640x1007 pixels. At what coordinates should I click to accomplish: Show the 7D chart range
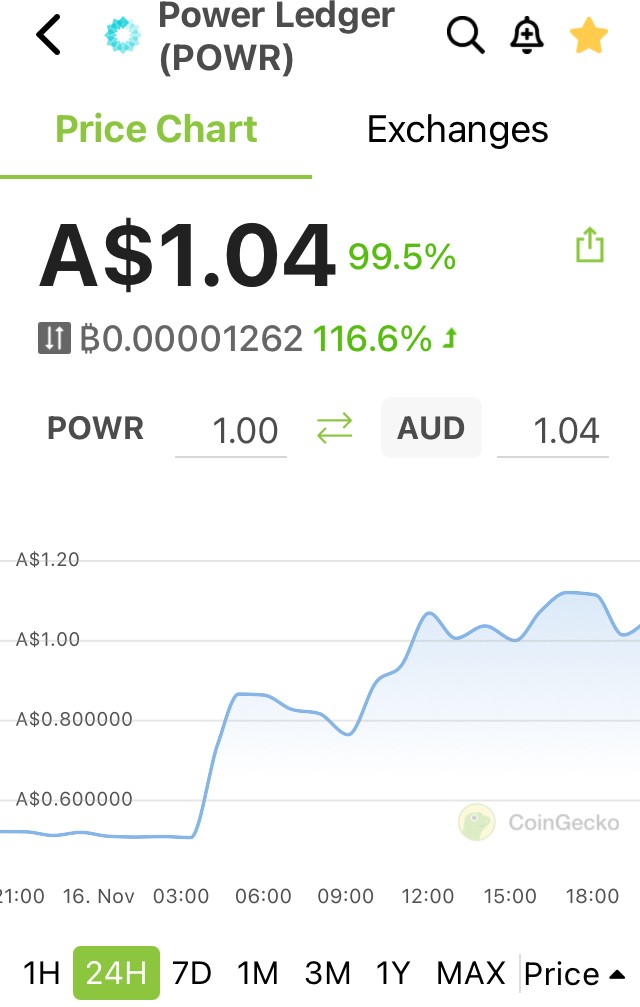(192, 972)
